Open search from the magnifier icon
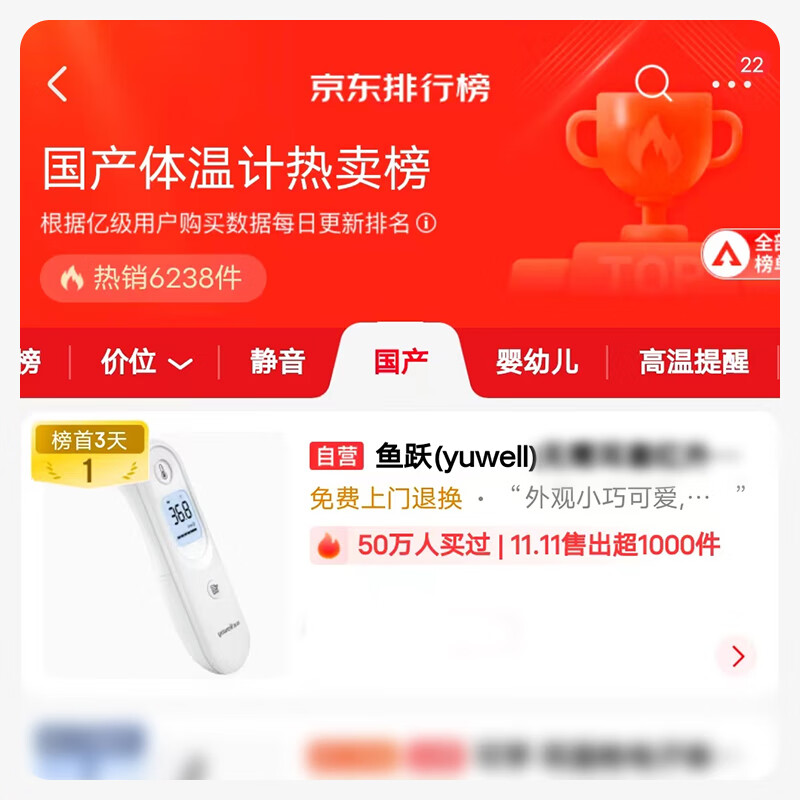This screenshot has height=800, width=800. coord(653,83)
